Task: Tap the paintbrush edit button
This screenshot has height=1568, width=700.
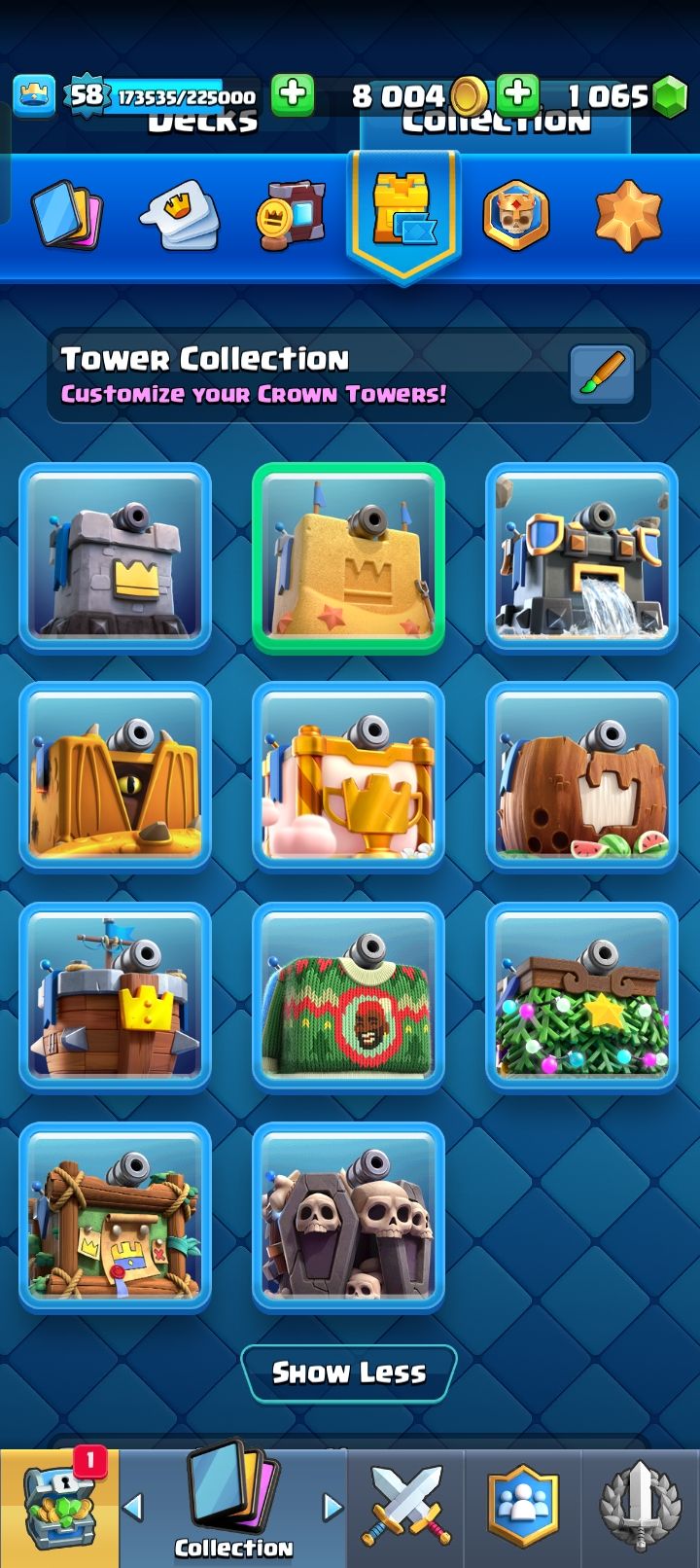Action: [x=602, y=374]
